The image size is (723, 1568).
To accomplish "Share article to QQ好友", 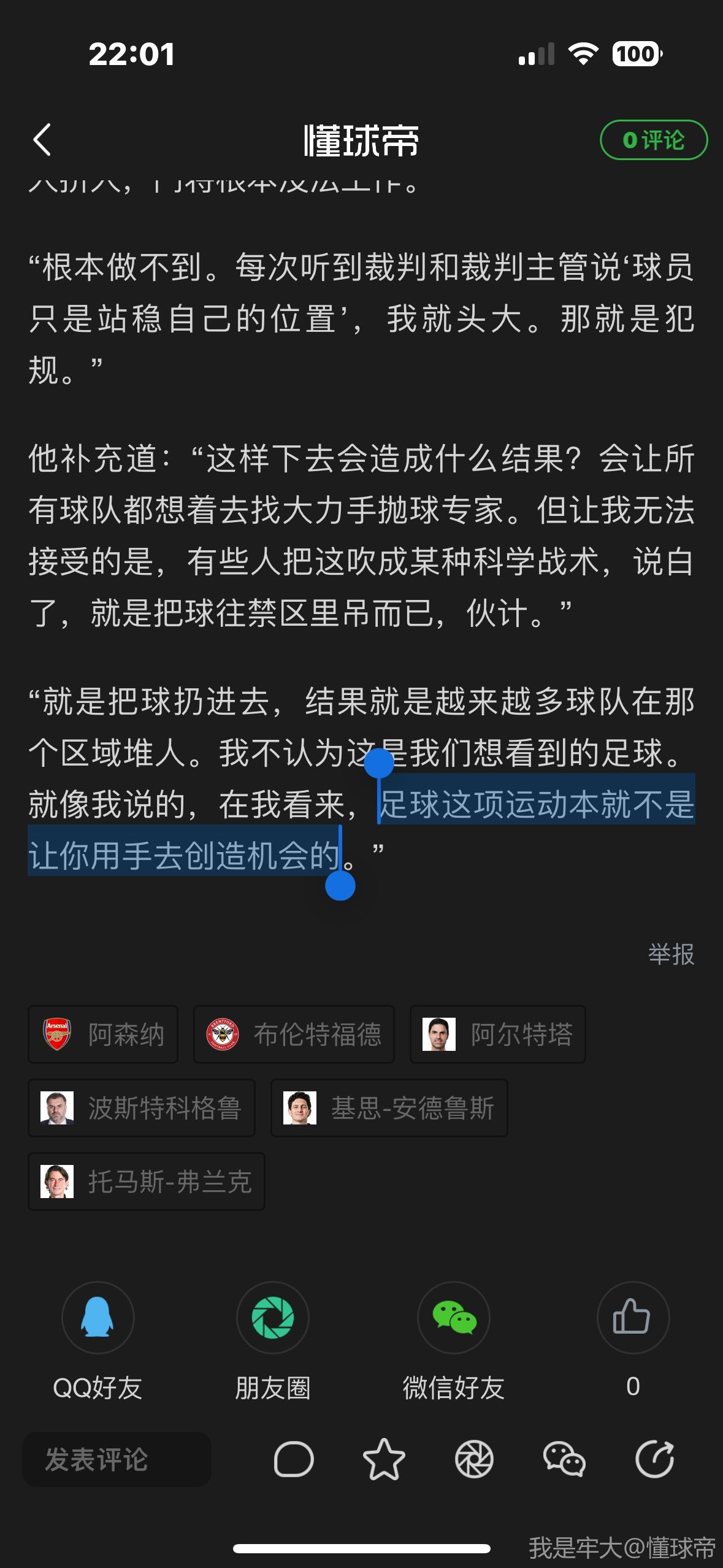I will click(98, 1318).
